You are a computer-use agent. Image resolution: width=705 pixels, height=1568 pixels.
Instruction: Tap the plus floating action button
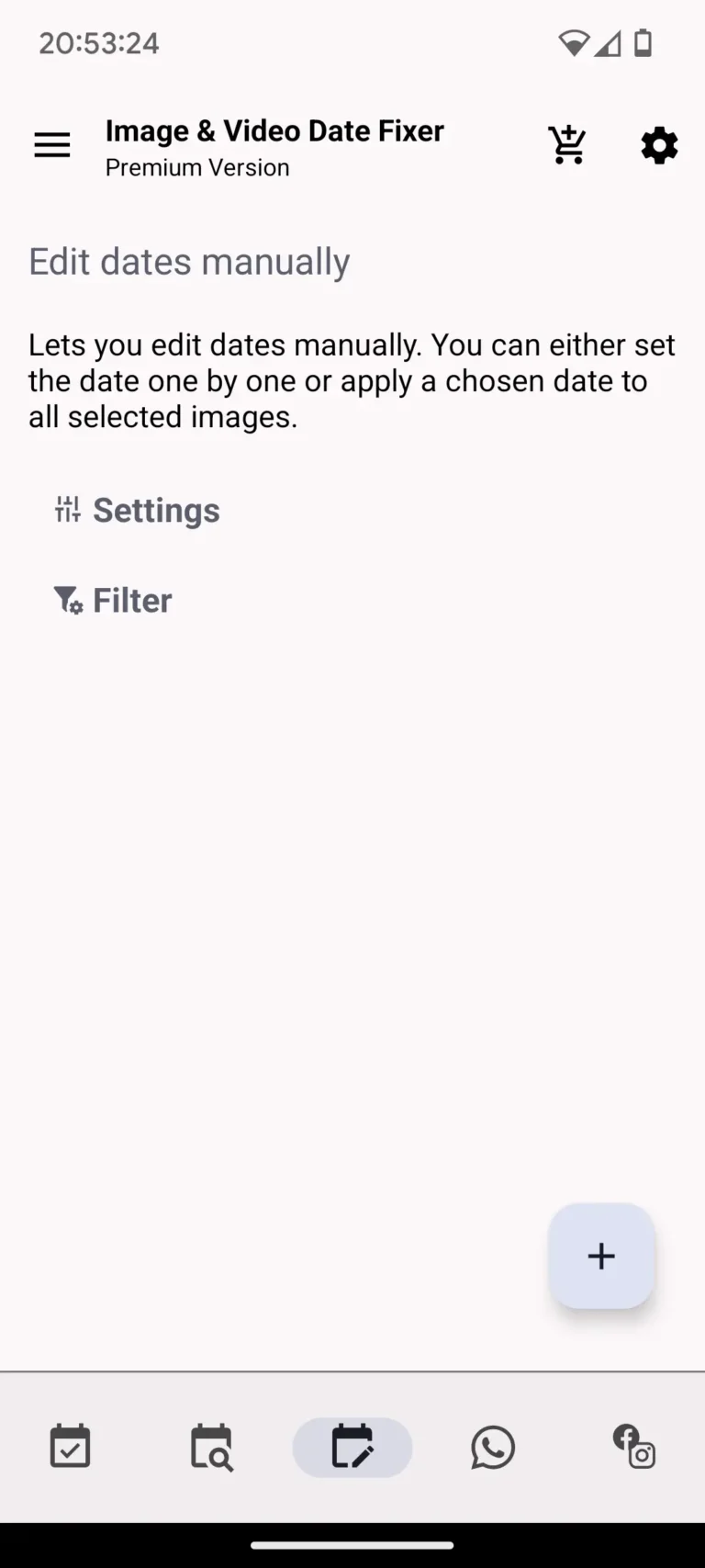601,1256
